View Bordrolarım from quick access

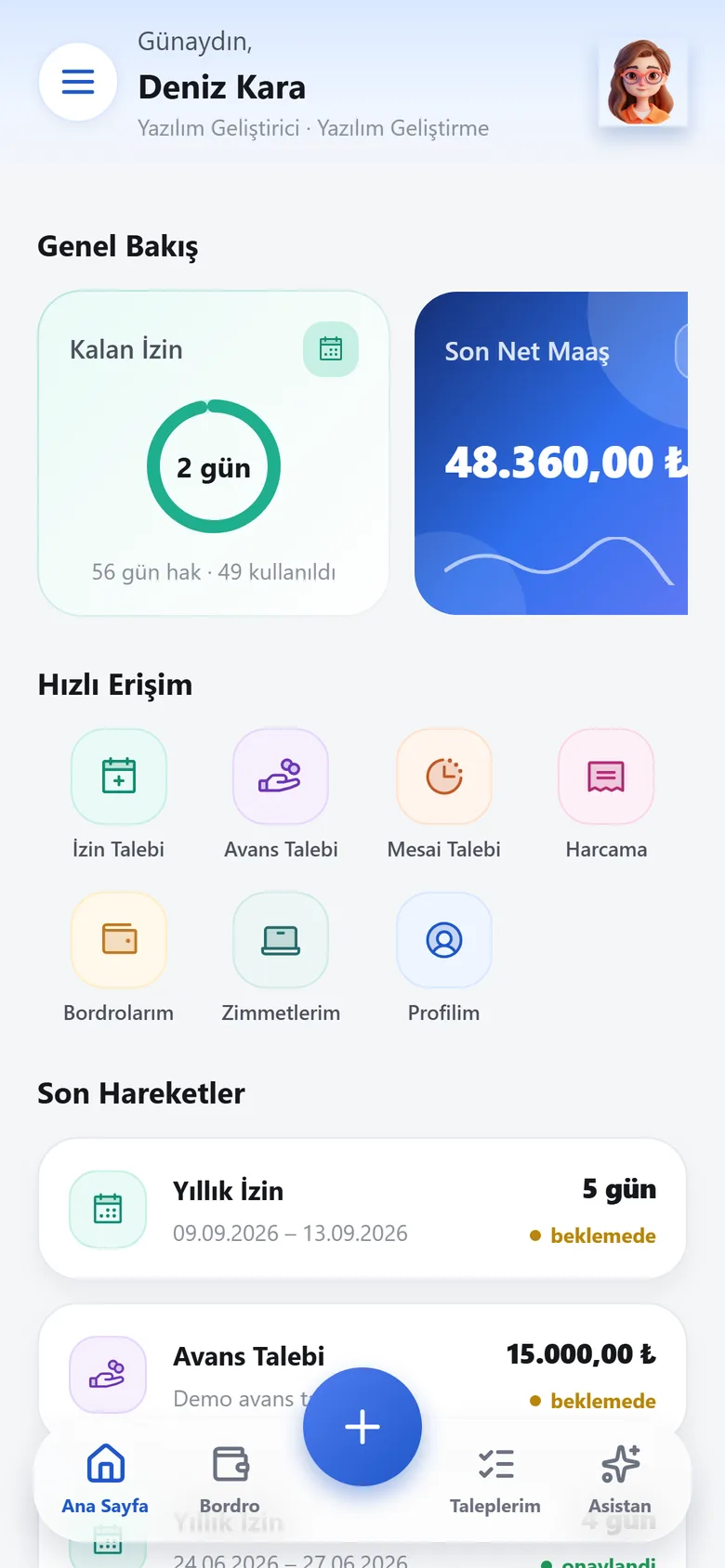tap(119, 959)
